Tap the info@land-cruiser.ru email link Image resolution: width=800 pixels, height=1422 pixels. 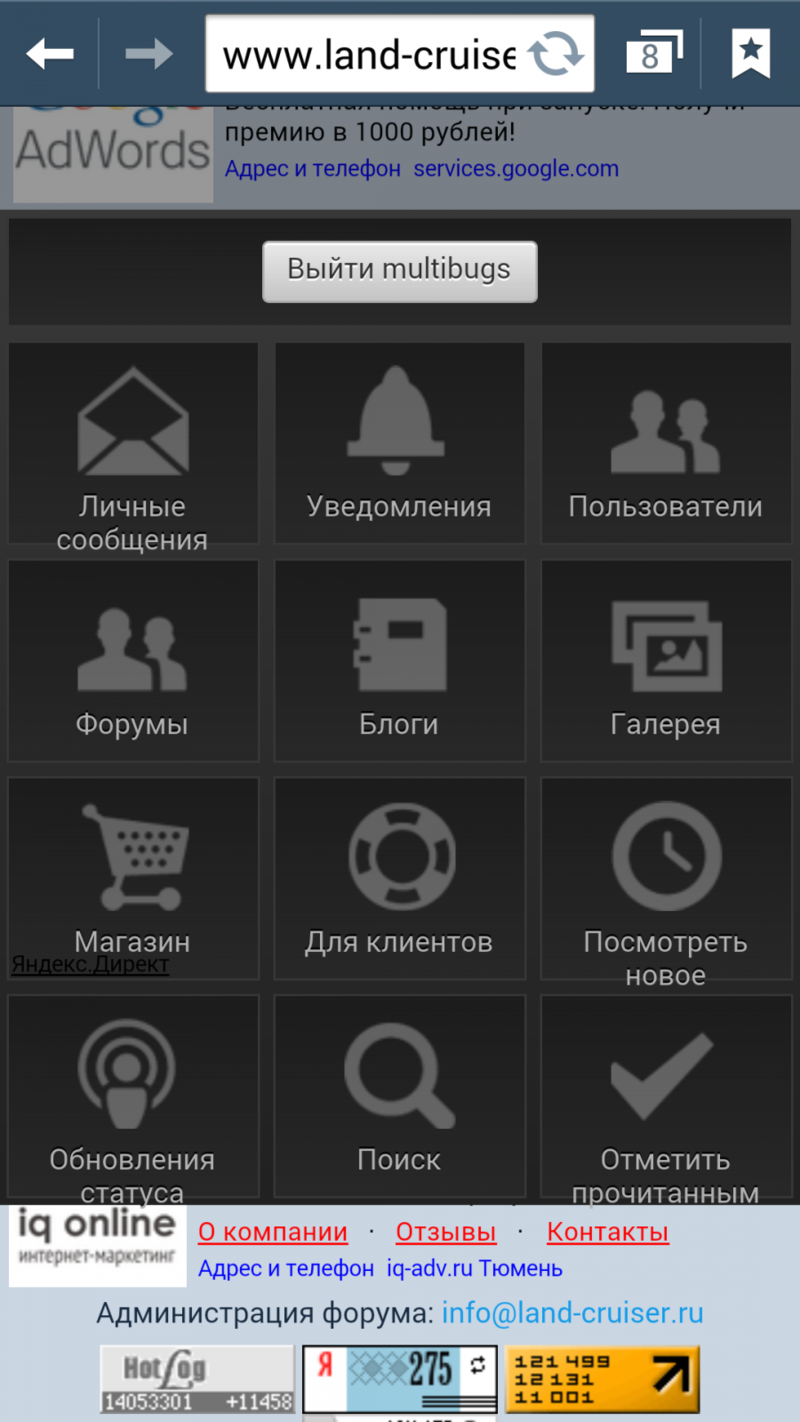tap(573, 1313)
